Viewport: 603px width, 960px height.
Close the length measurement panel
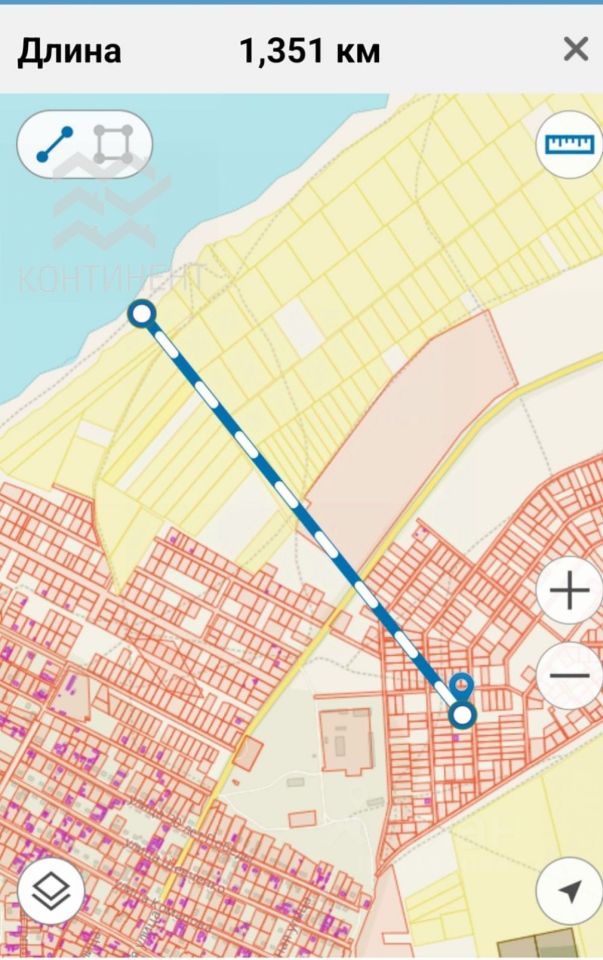pos(576,49)
